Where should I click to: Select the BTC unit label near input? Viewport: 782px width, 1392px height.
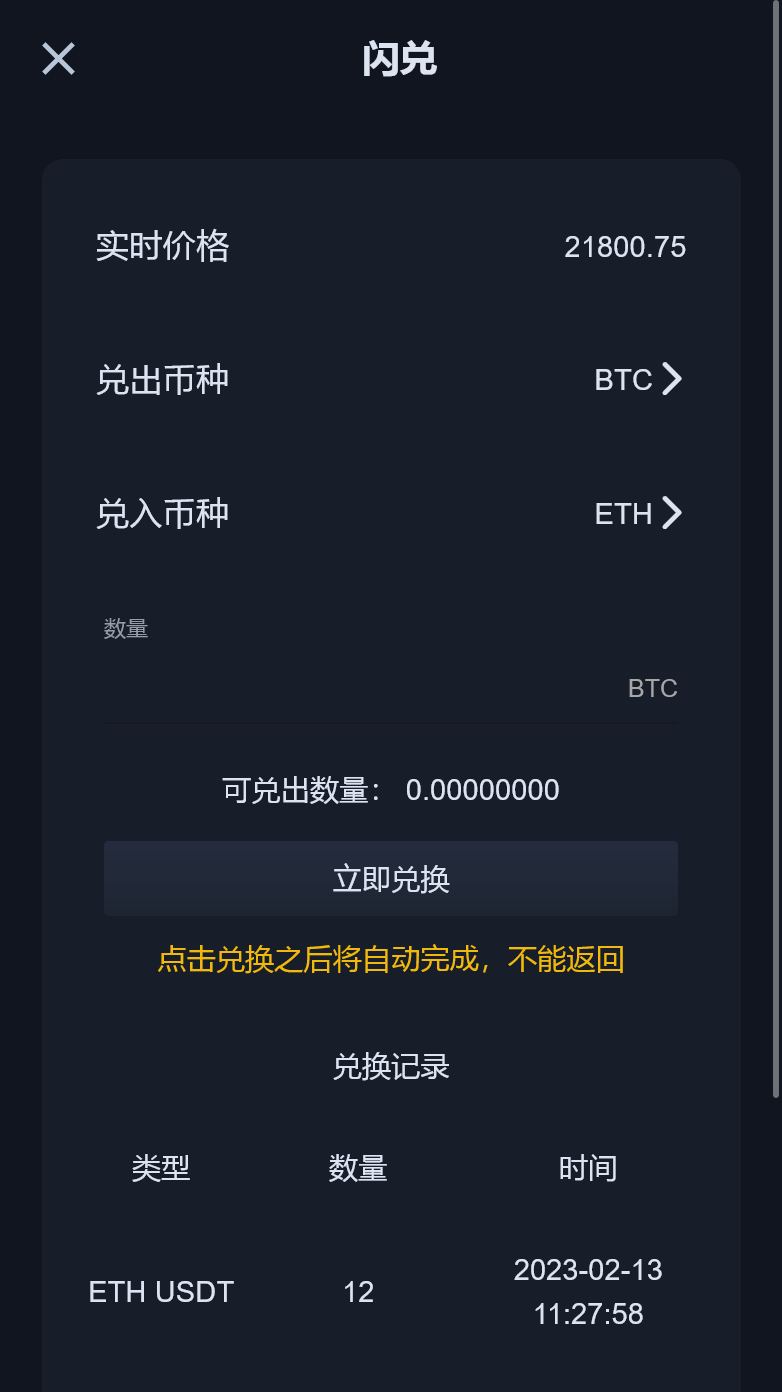(651, 688)
